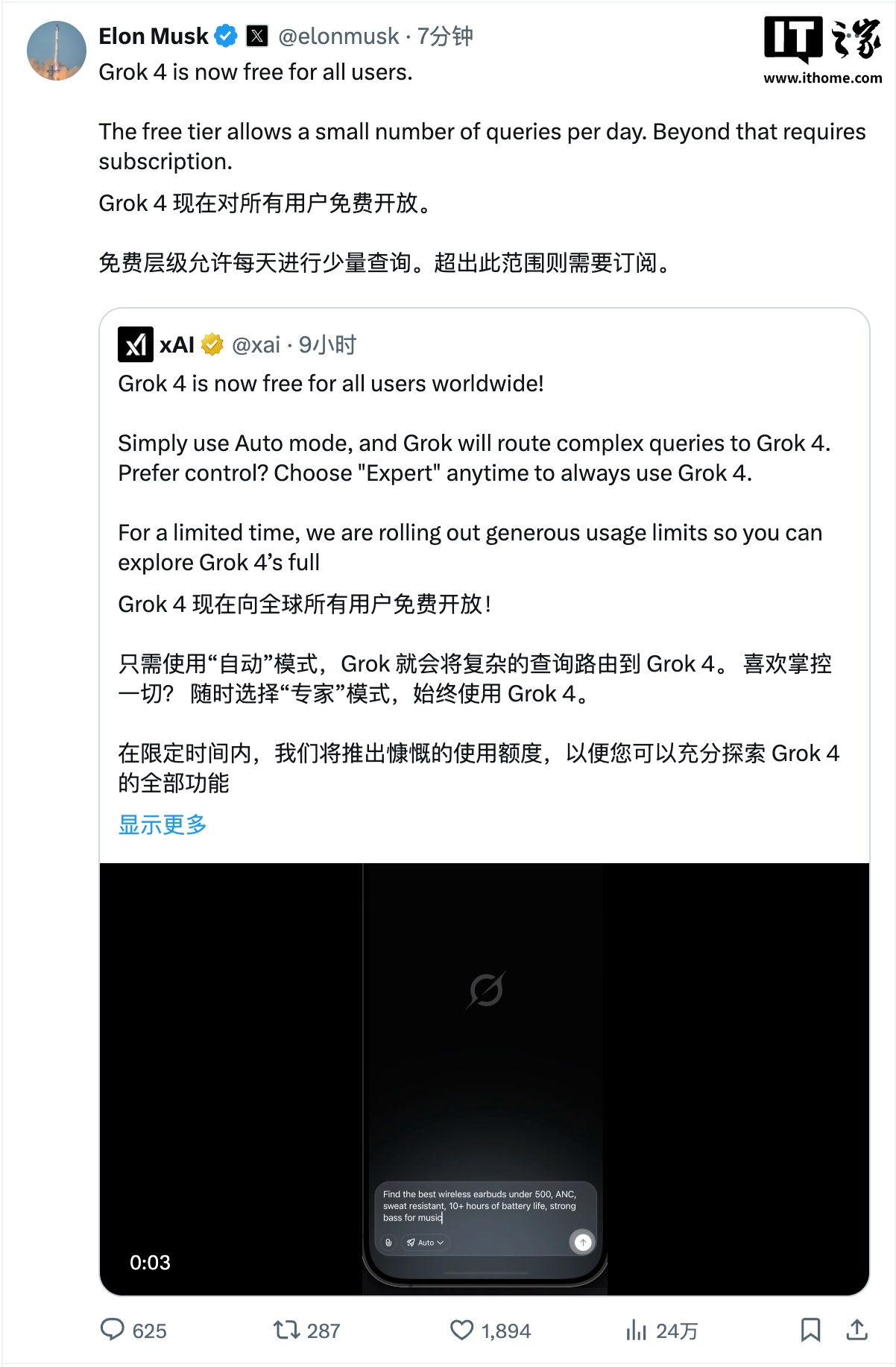Like Elon Musk's post
The height and width of the screenshot is (1367, 896).
(x=462, y=1330)
